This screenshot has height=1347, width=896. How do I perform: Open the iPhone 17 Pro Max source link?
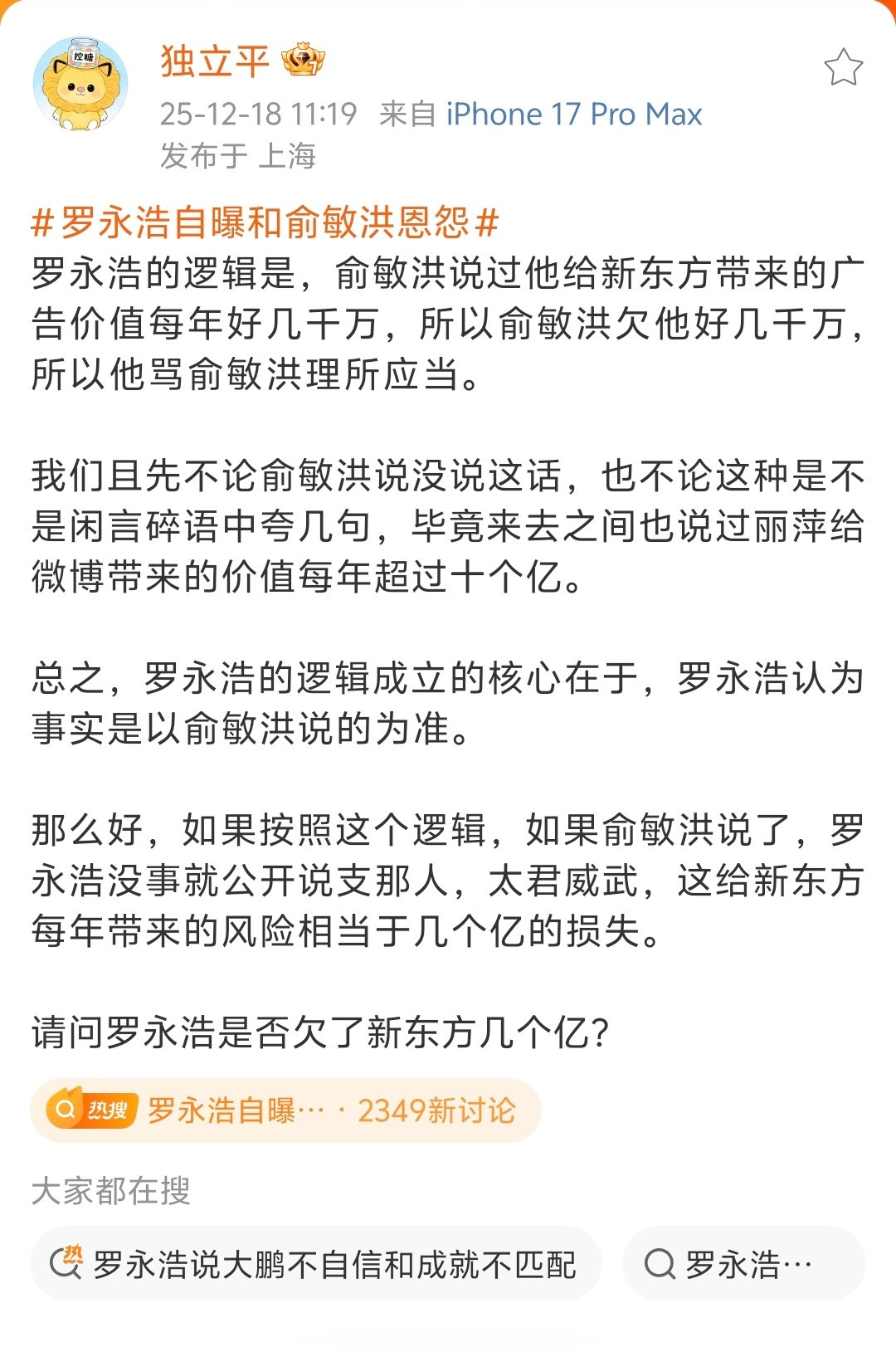tap(574, 114)
